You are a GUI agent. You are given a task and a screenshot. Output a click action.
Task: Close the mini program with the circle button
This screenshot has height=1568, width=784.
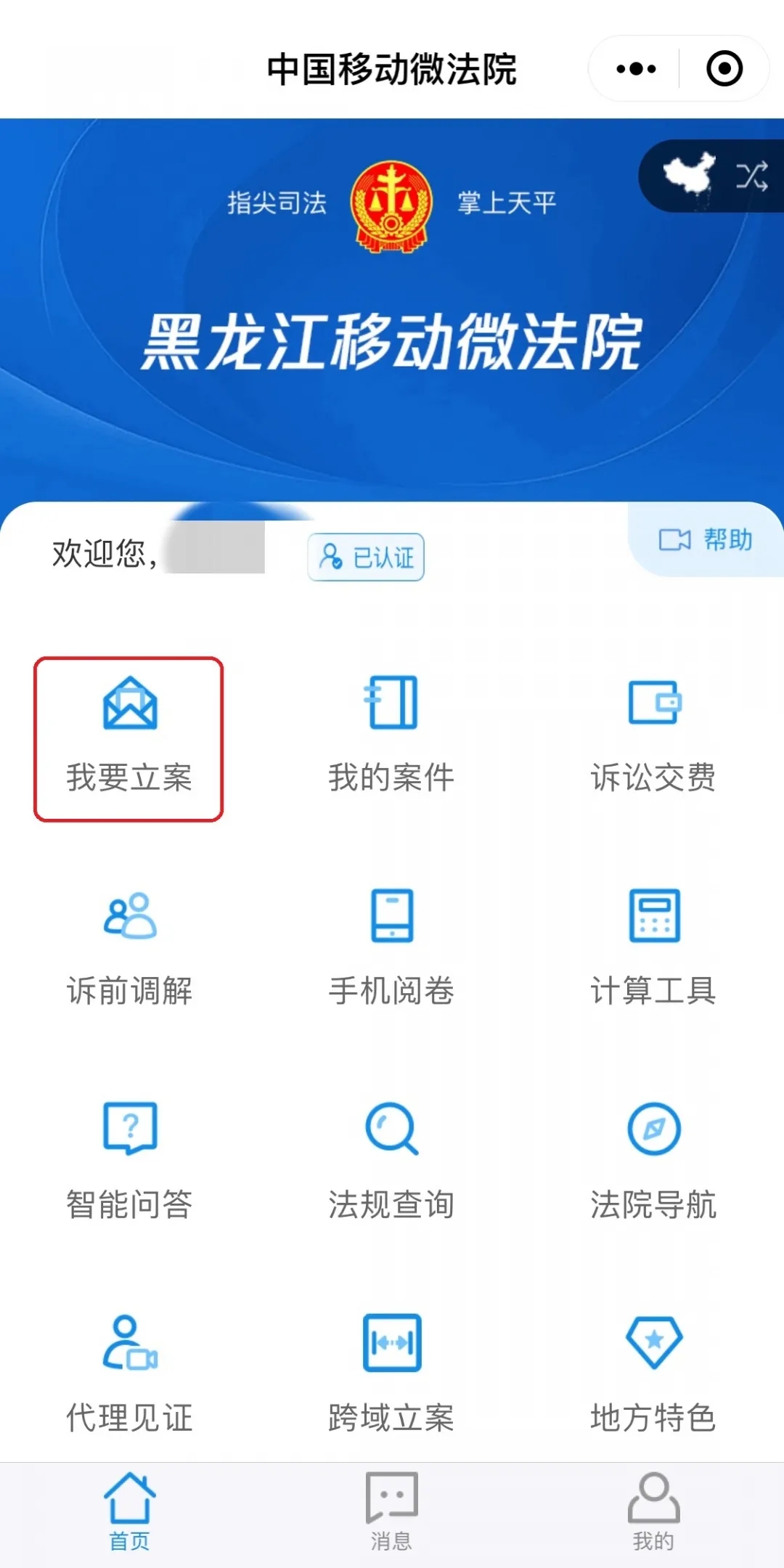click(724, 69)
